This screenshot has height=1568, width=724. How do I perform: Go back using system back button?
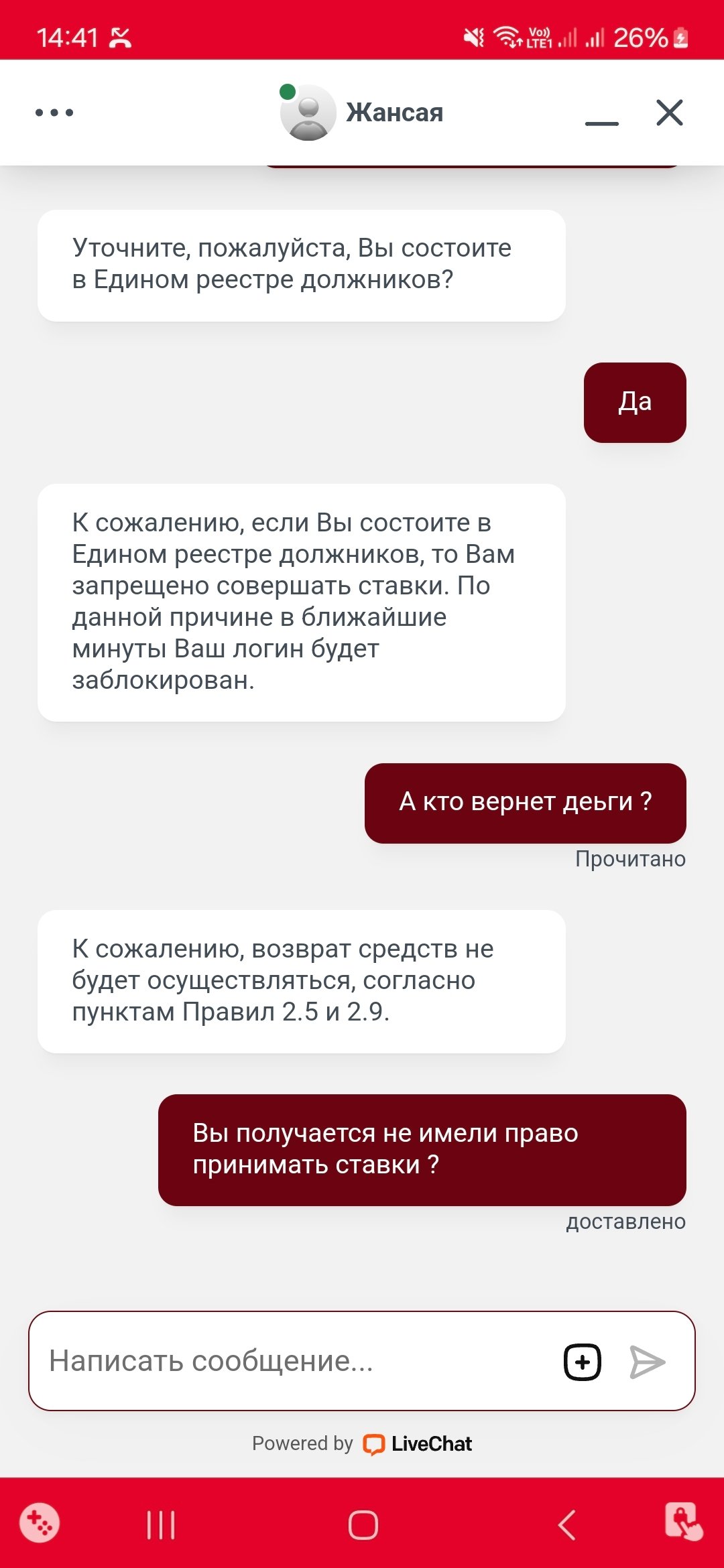[566, 1526]
